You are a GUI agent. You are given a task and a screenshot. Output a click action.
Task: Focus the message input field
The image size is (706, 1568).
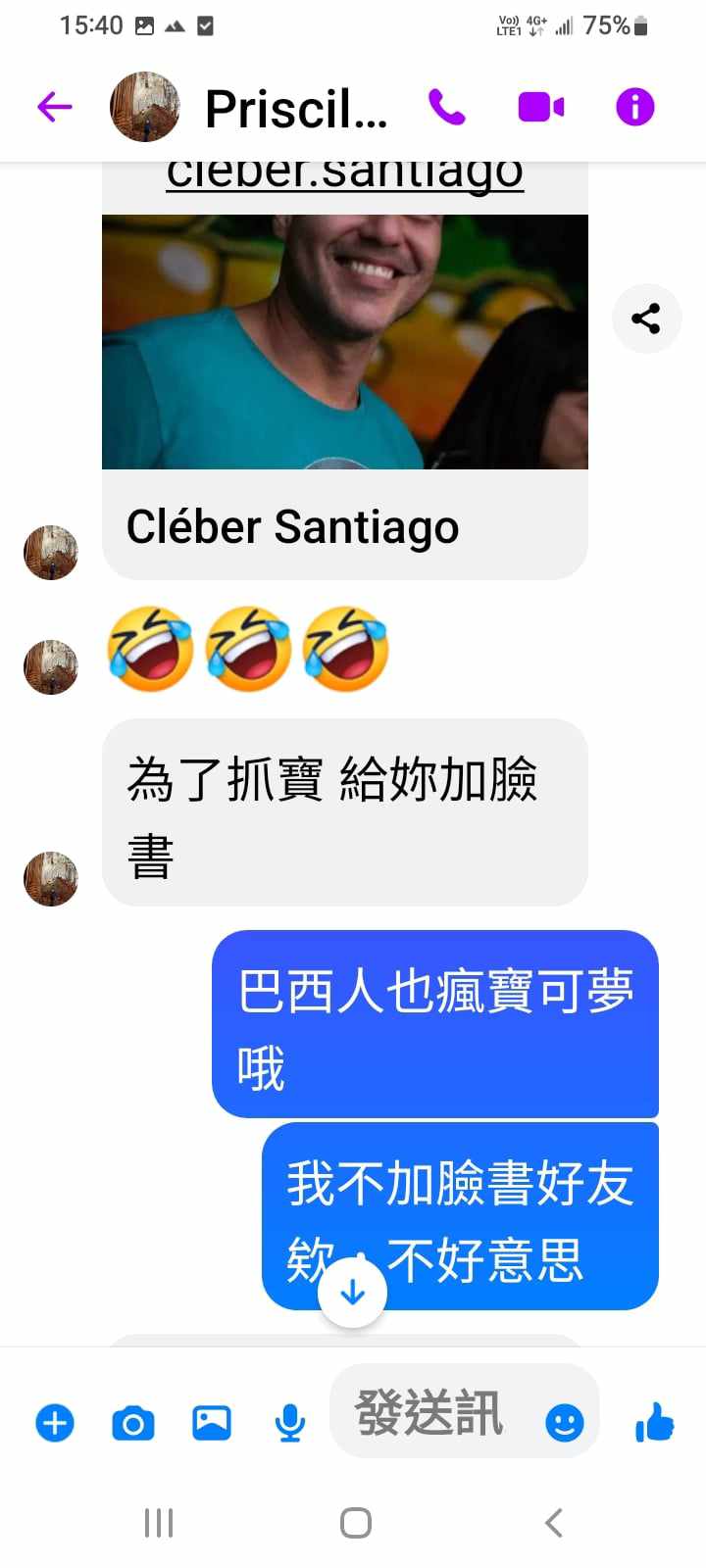click(x=431, y=1413)
